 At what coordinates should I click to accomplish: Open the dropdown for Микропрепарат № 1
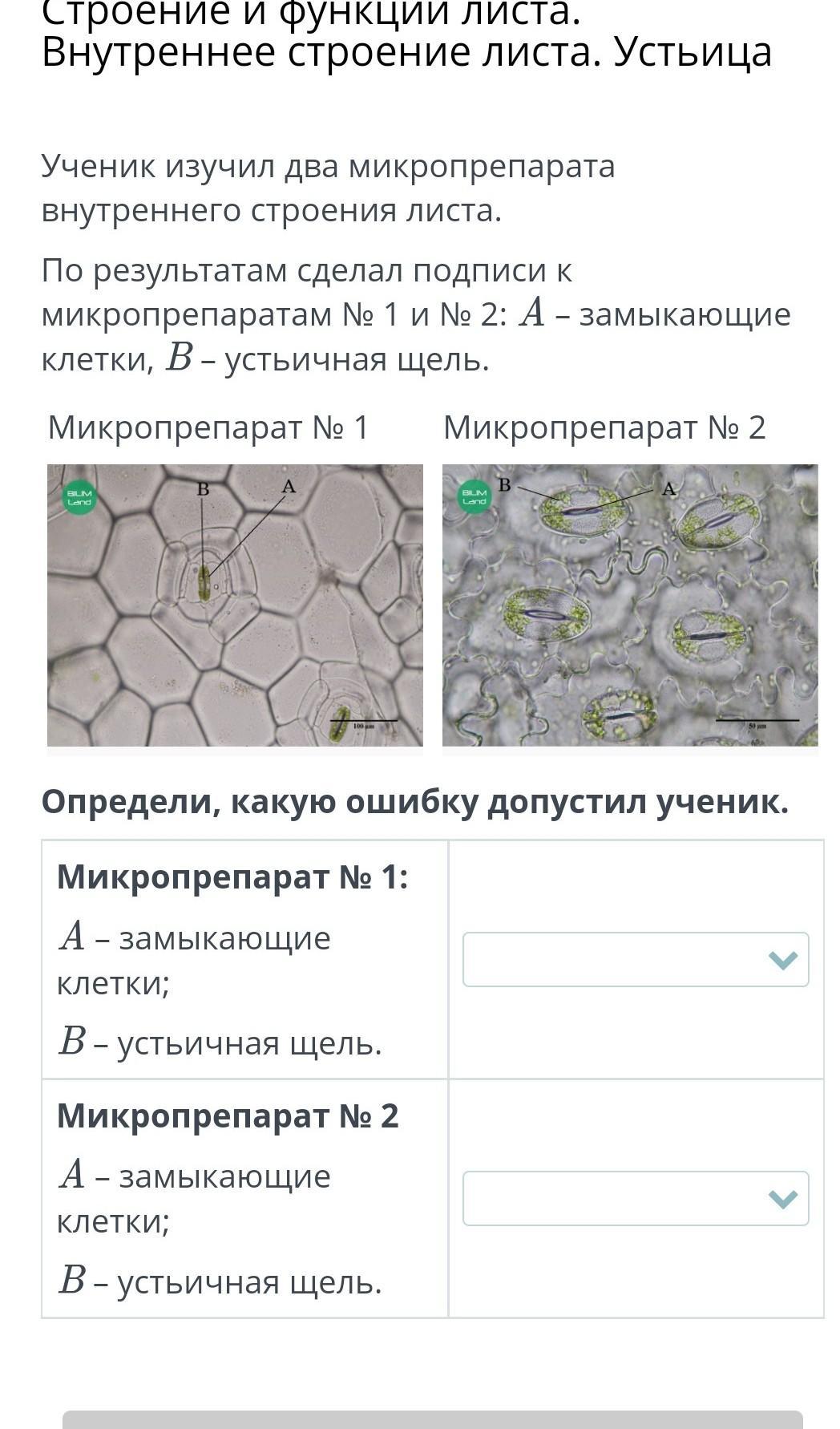pyautogui.click(x=635, y=959)
